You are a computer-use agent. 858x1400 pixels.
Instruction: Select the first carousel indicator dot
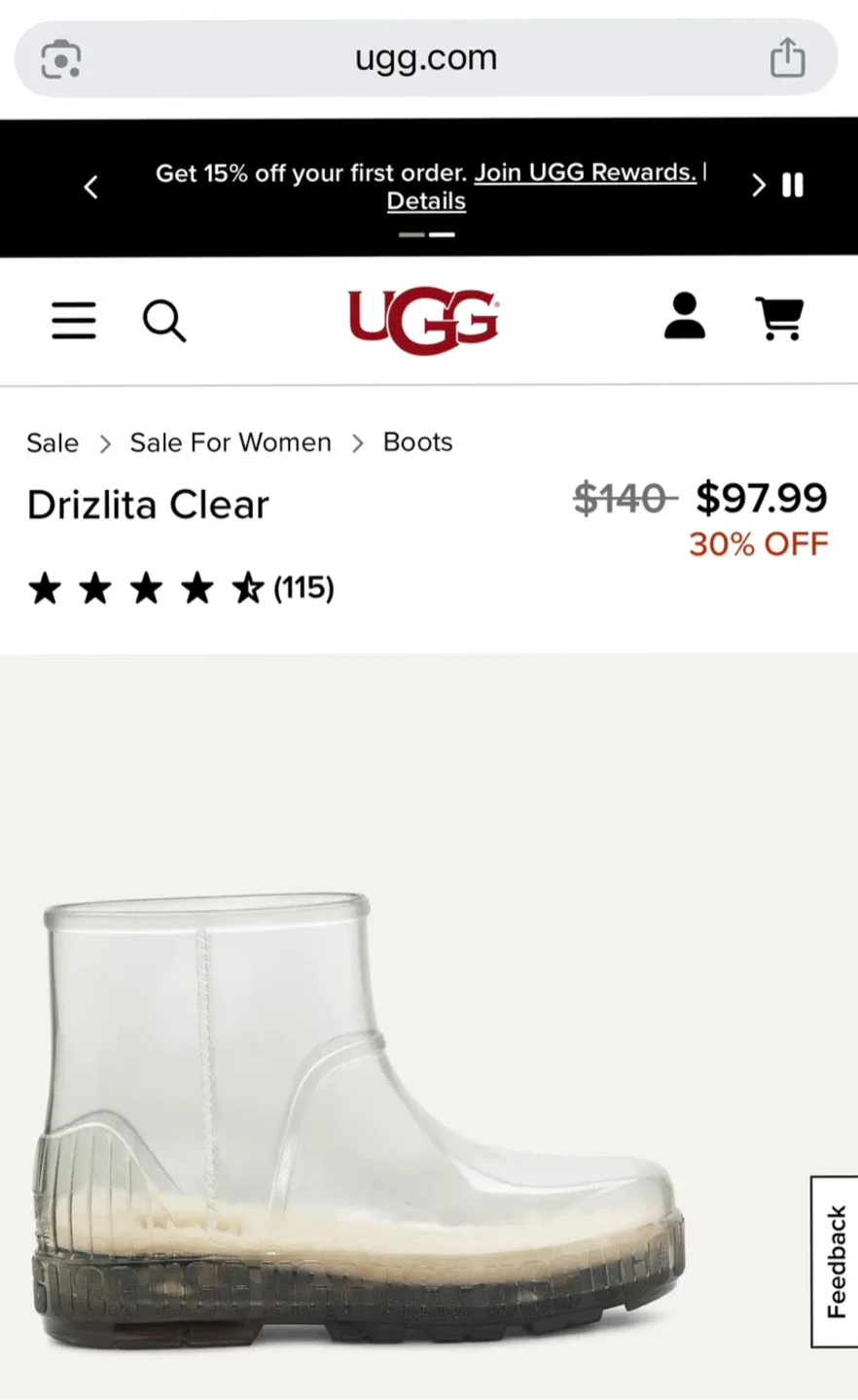coord(411,233)
